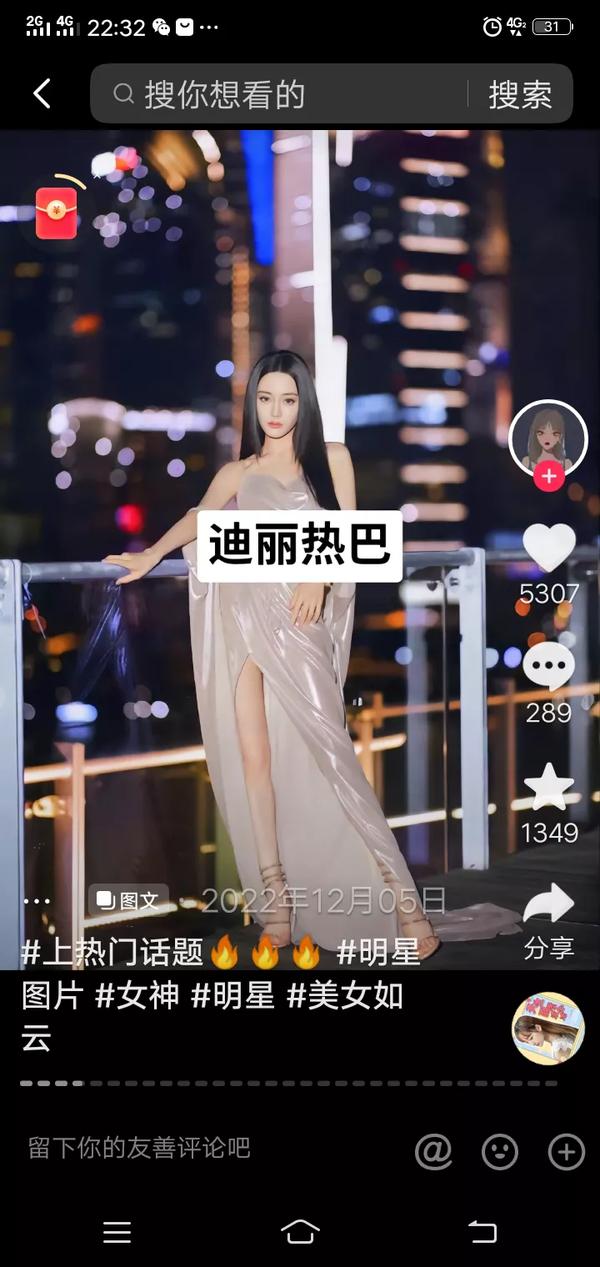
Task: Open the three-dot menu beside 图文
Action: coord(37,901)
